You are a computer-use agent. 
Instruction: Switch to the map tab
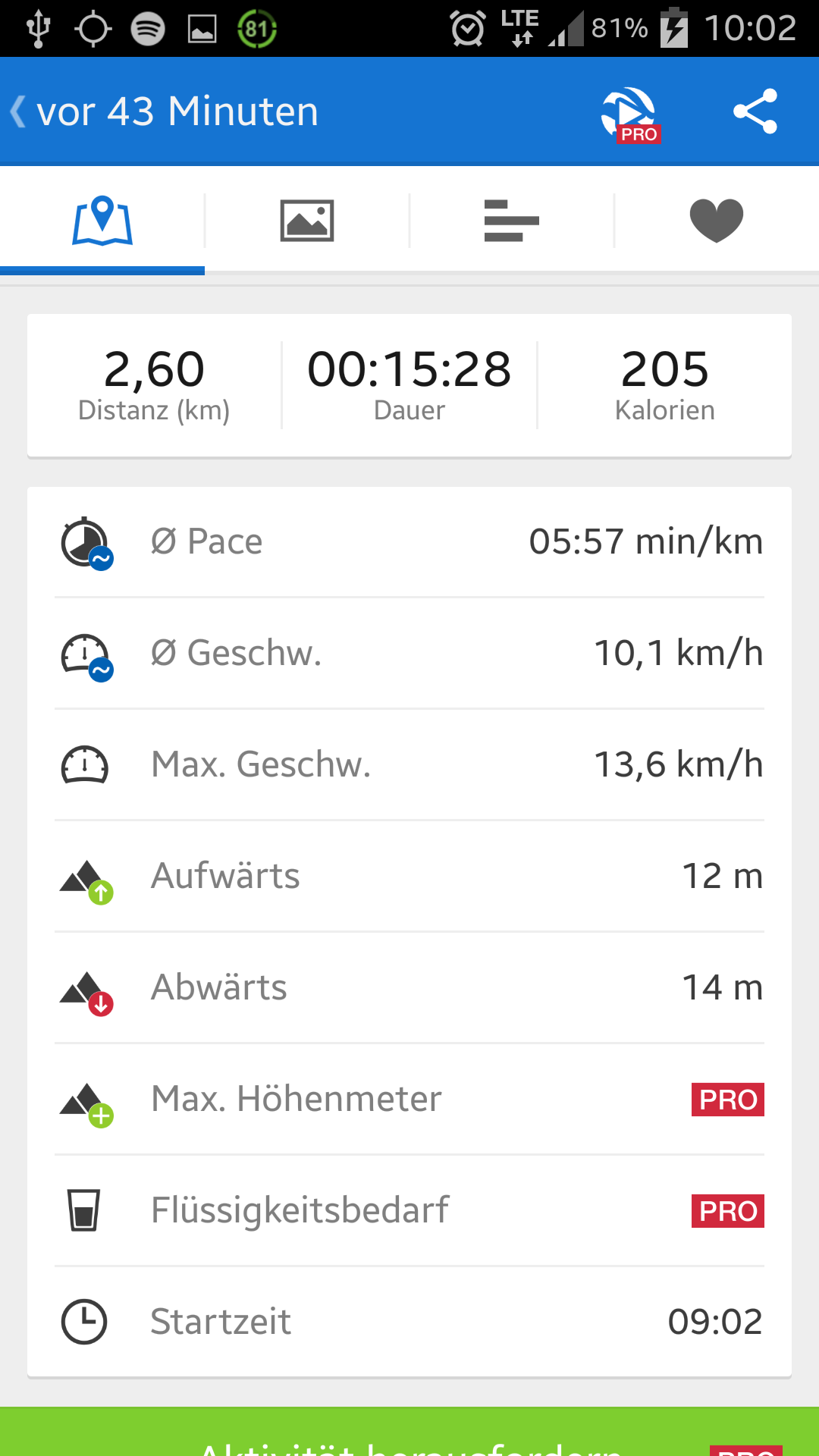pos(102,221)
